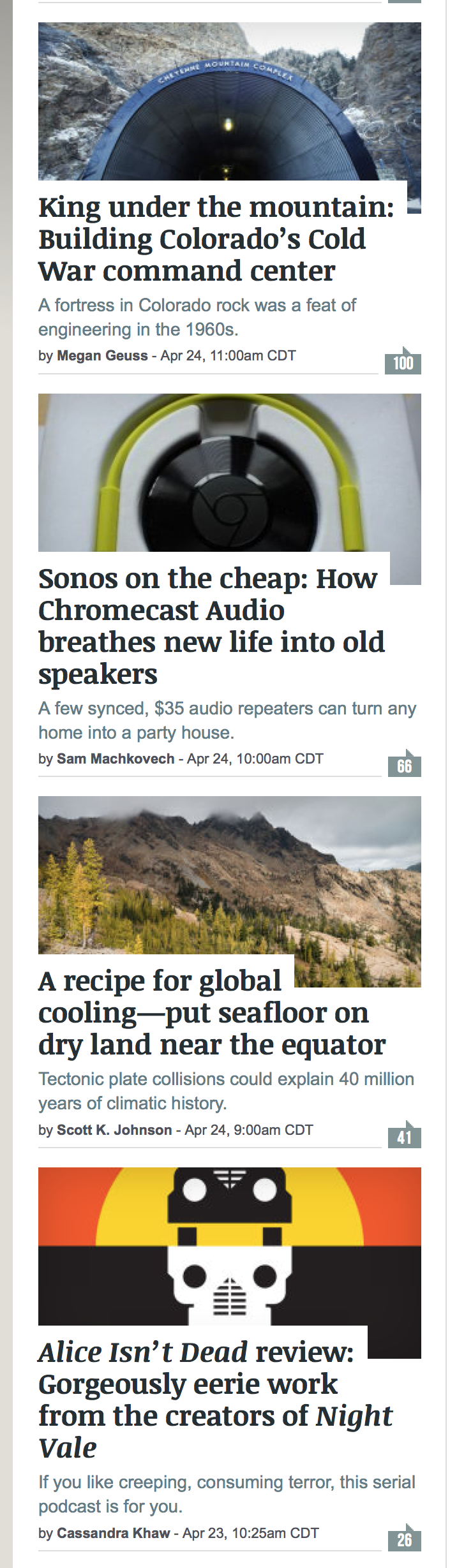Image resolution: width=457 pixels, height=1568 pixels.
Task: Open the Cheyenne Mountain tunnel article image
Action: click(x=229, y=102)
